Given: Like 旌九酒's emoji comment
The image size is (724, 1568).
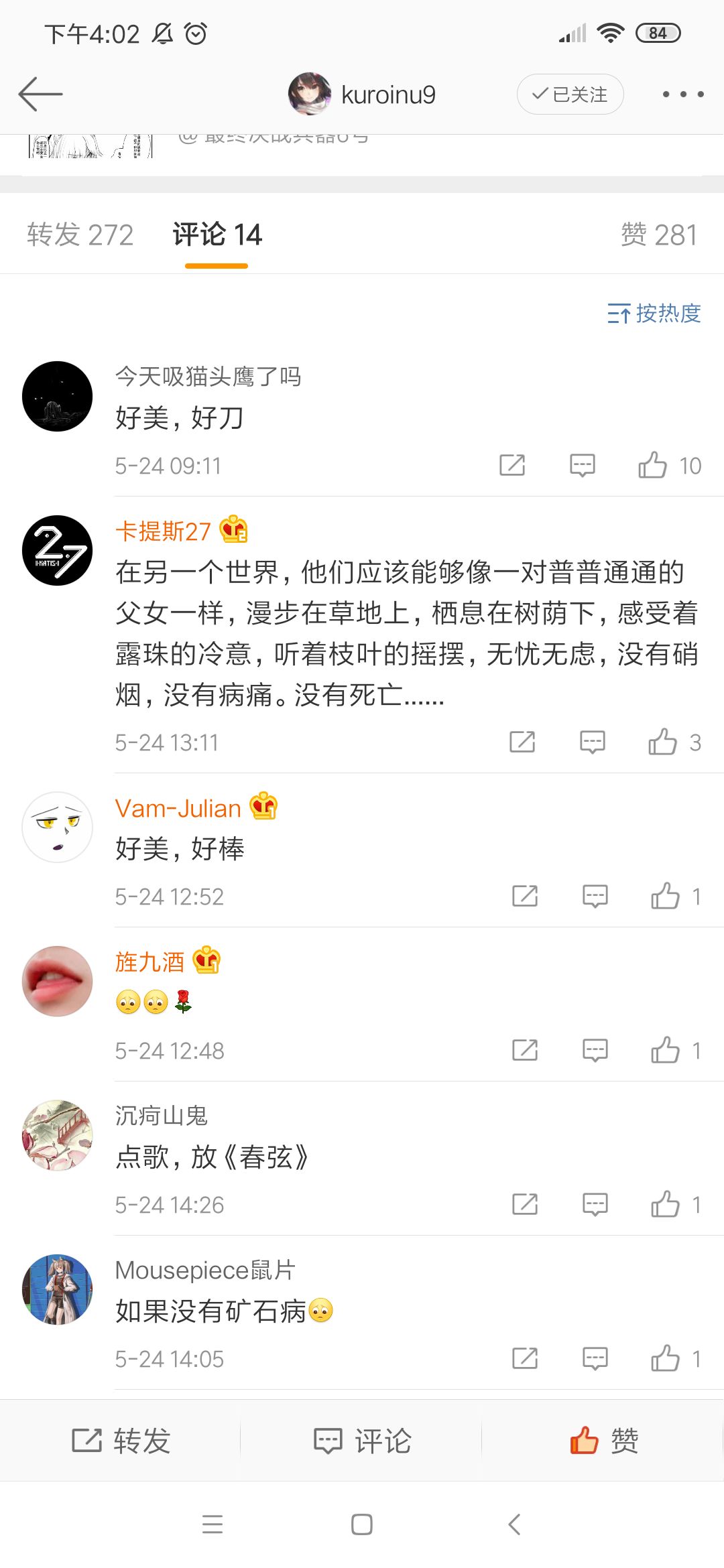Looking at the screenshot, I should coord(676,1050).
